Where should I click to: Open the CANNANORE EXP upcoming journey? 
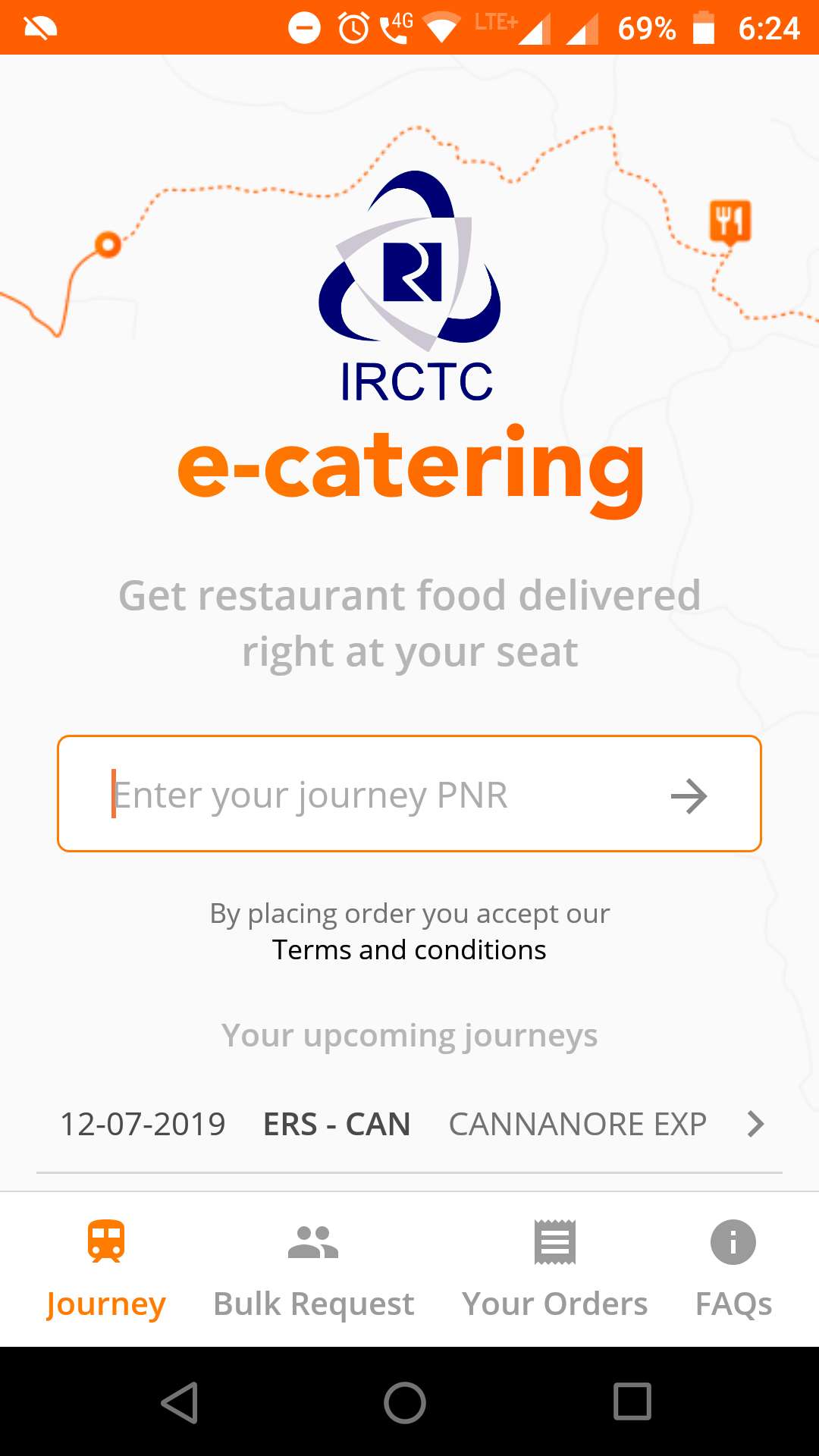409,1124
